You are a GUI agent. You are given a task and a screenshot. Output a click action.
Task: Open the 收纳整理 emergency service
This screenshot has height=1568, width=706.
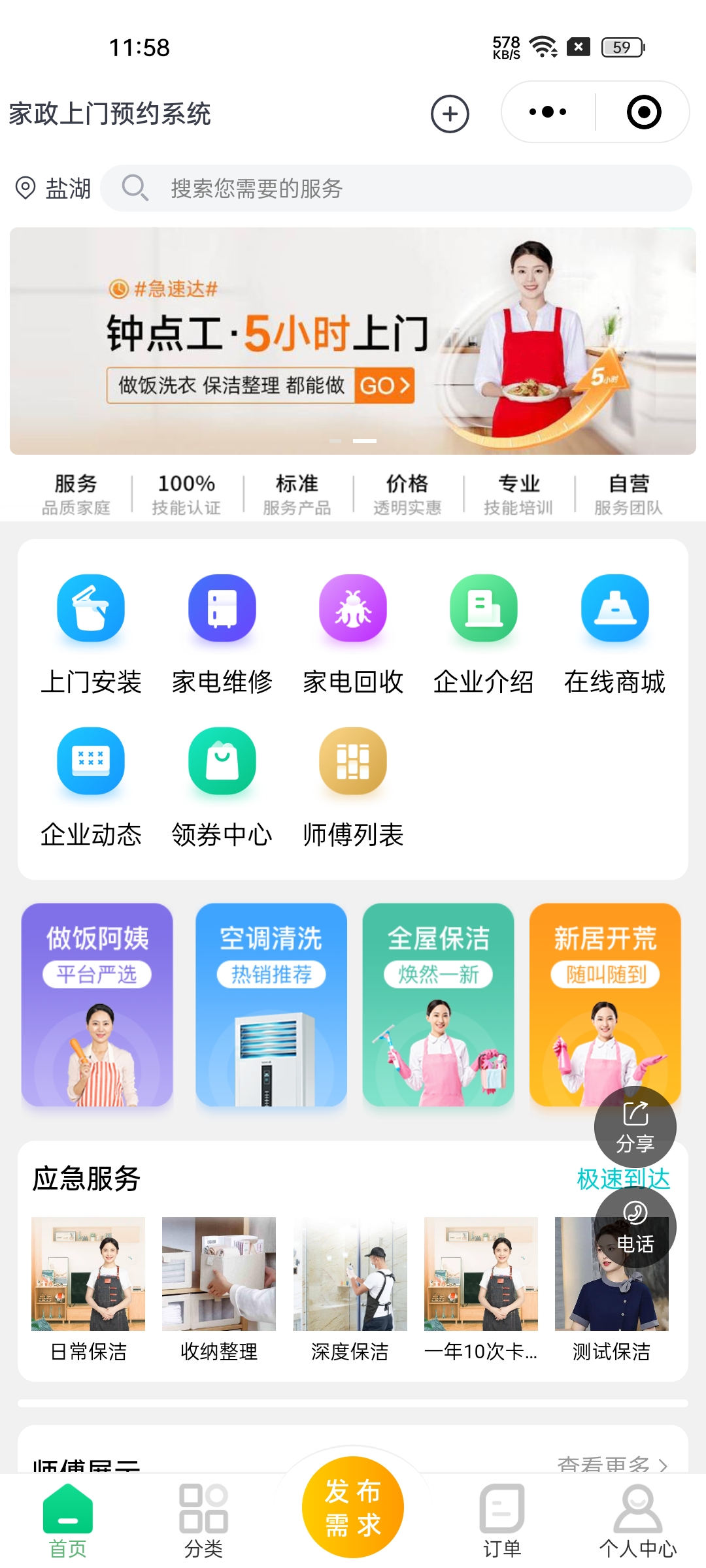tap(219, 1287)
